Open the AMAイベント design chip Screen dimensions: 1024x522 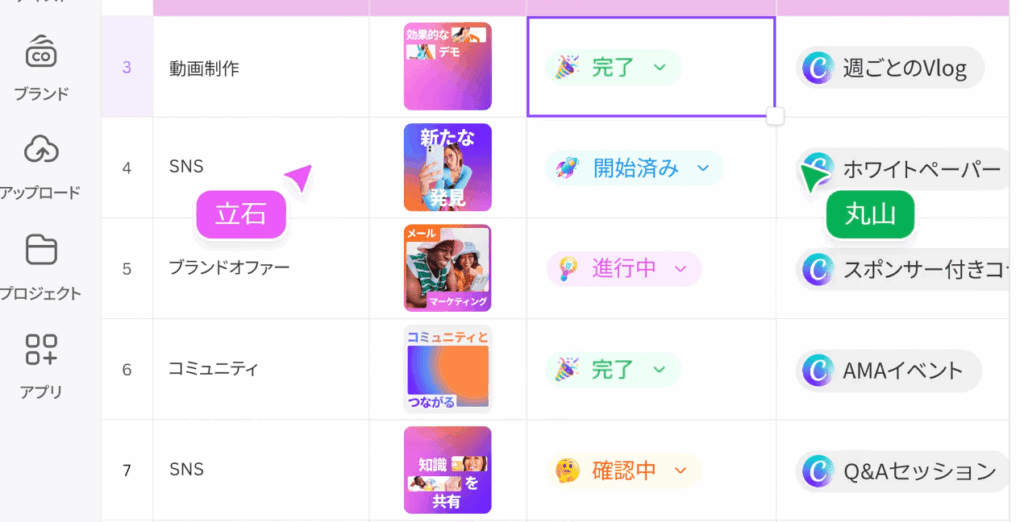point(888,370)
